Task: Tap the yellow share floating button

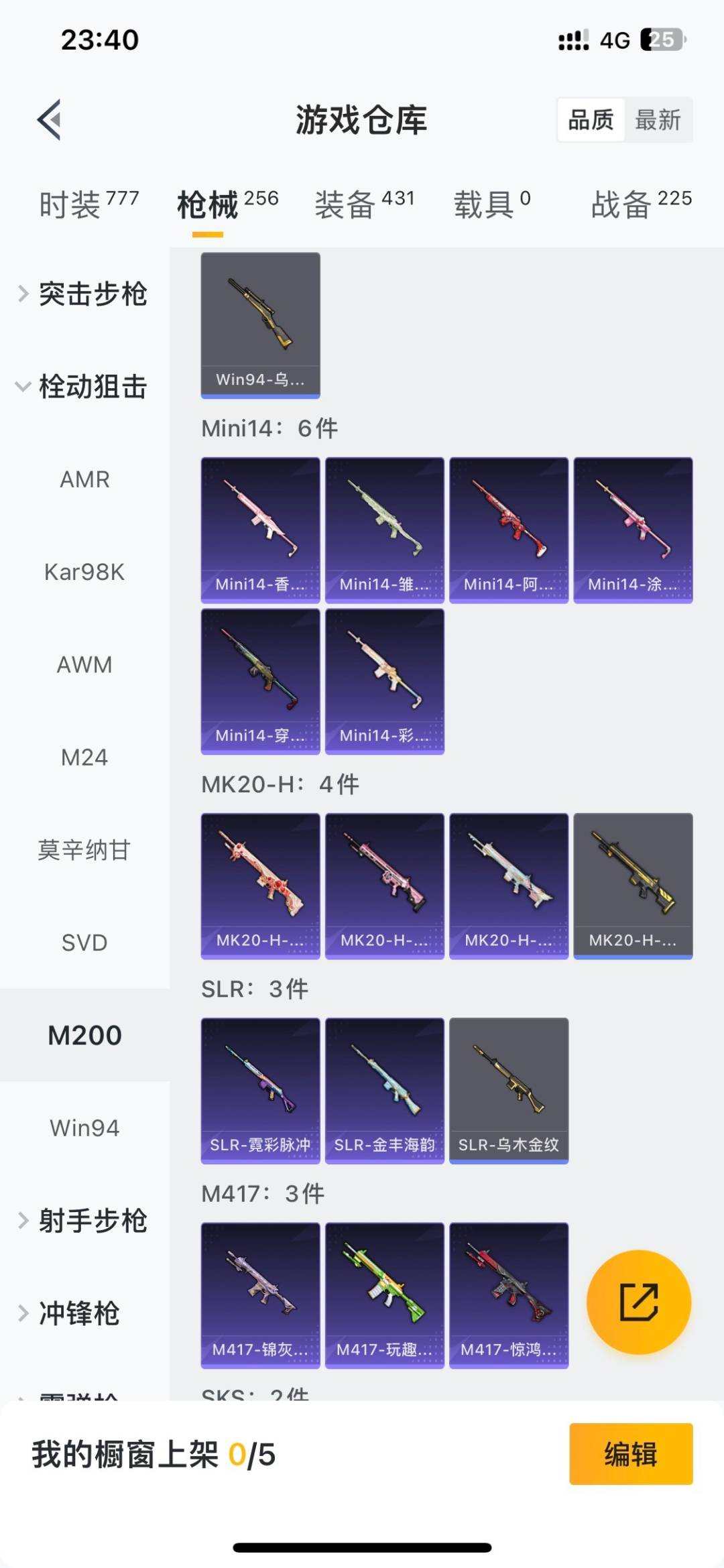Action: 638,1302
